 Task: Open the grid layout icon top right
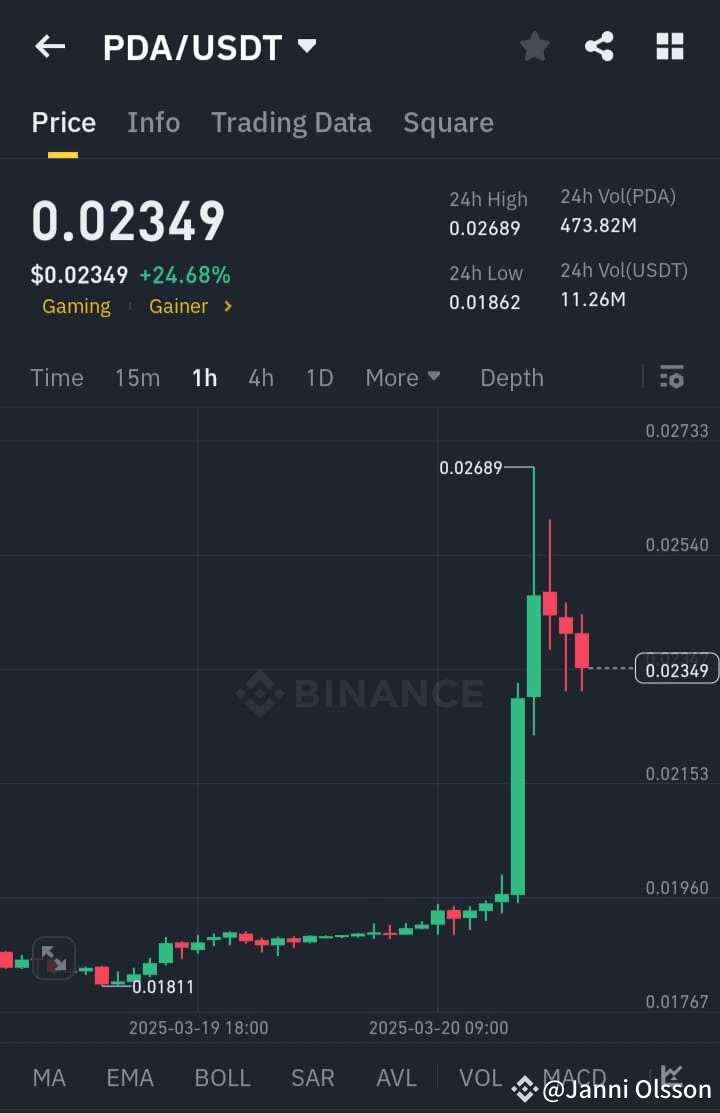pos(669,46)
